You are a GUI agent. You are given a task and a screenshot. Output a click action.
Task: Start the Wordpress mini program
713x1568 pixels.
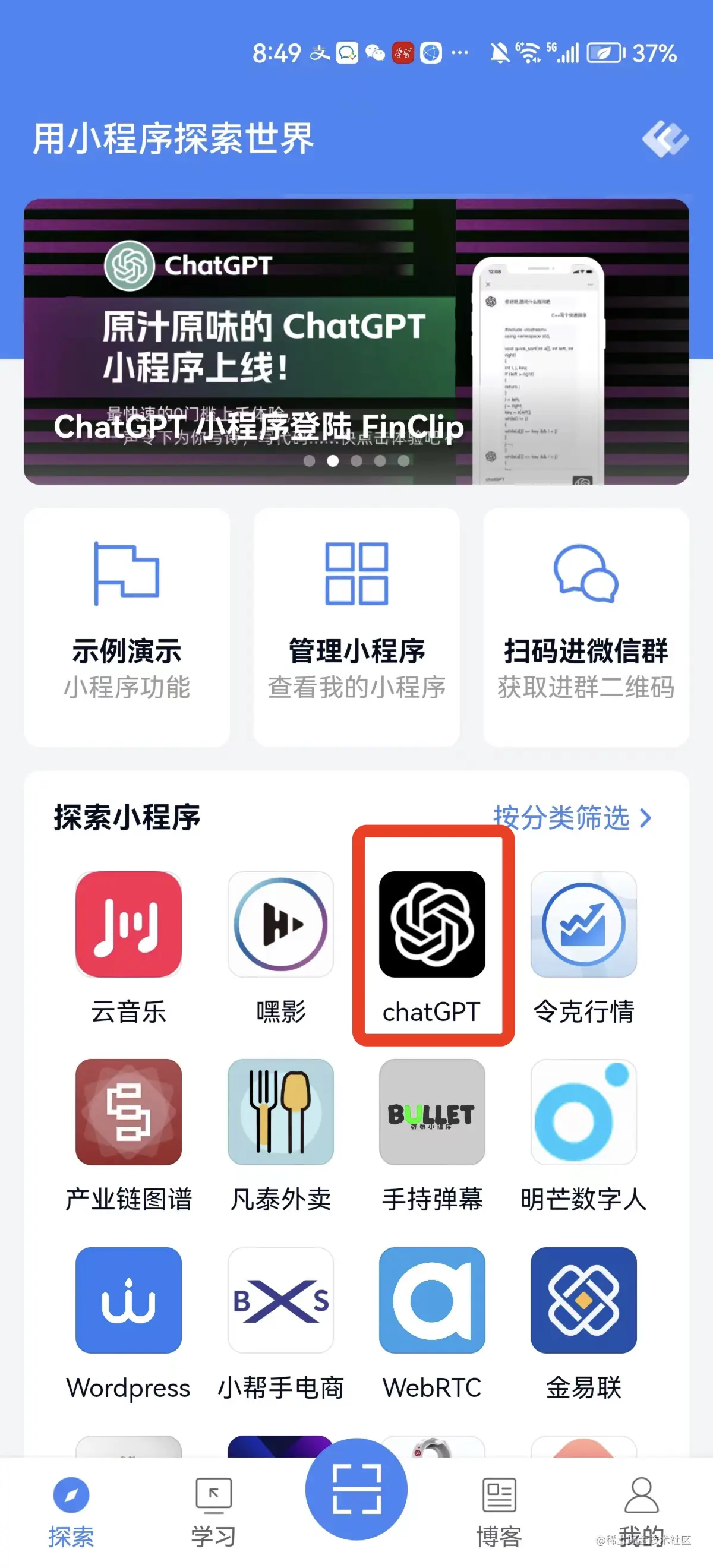pyautogui.click(x=128, y=1300)
